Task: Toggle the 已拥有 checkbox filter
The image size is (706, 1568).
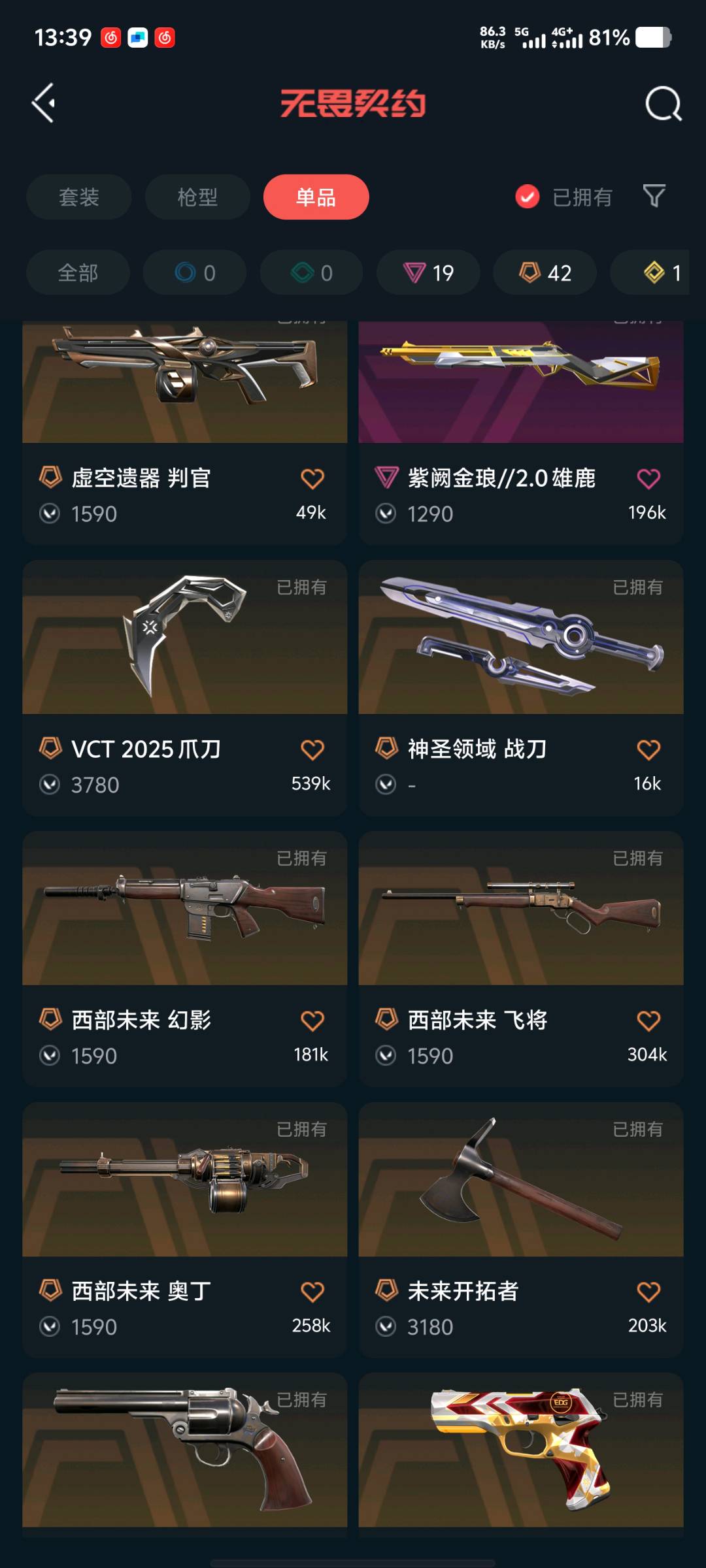Action: [x=528, y=197]
